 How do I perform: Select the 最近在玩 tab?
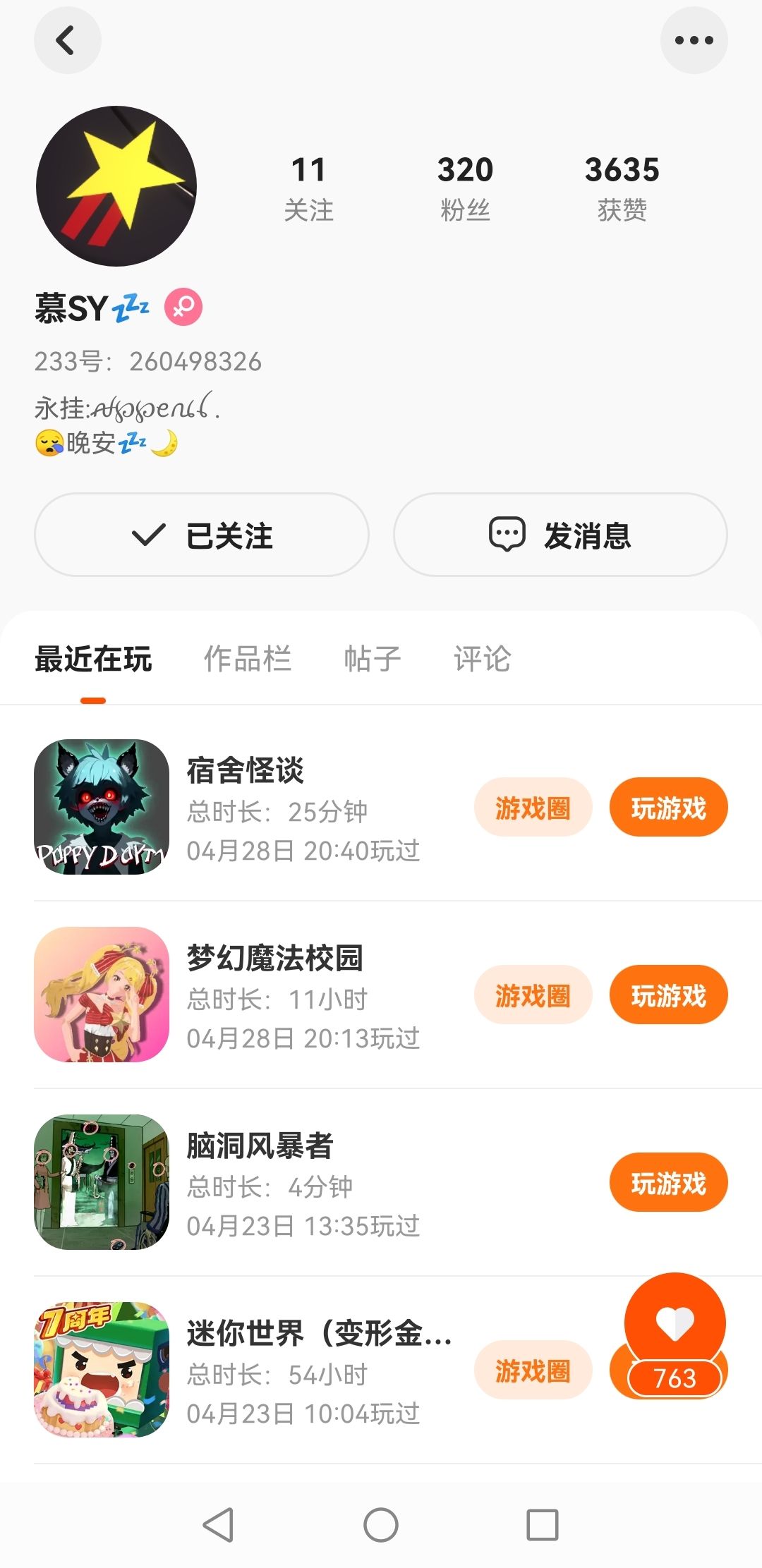[93, 659]
